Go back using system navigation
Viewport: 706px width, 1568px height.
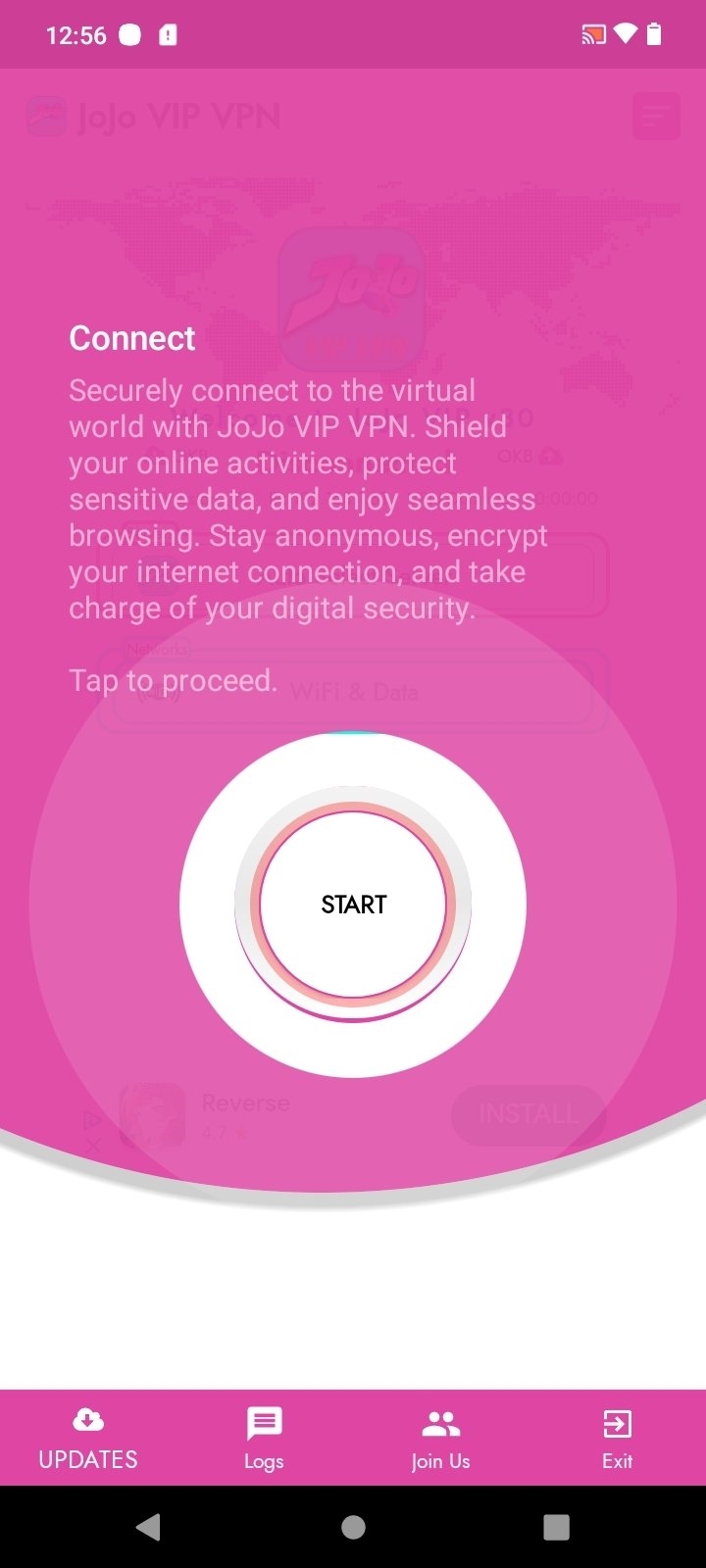tap(149, 1527)
